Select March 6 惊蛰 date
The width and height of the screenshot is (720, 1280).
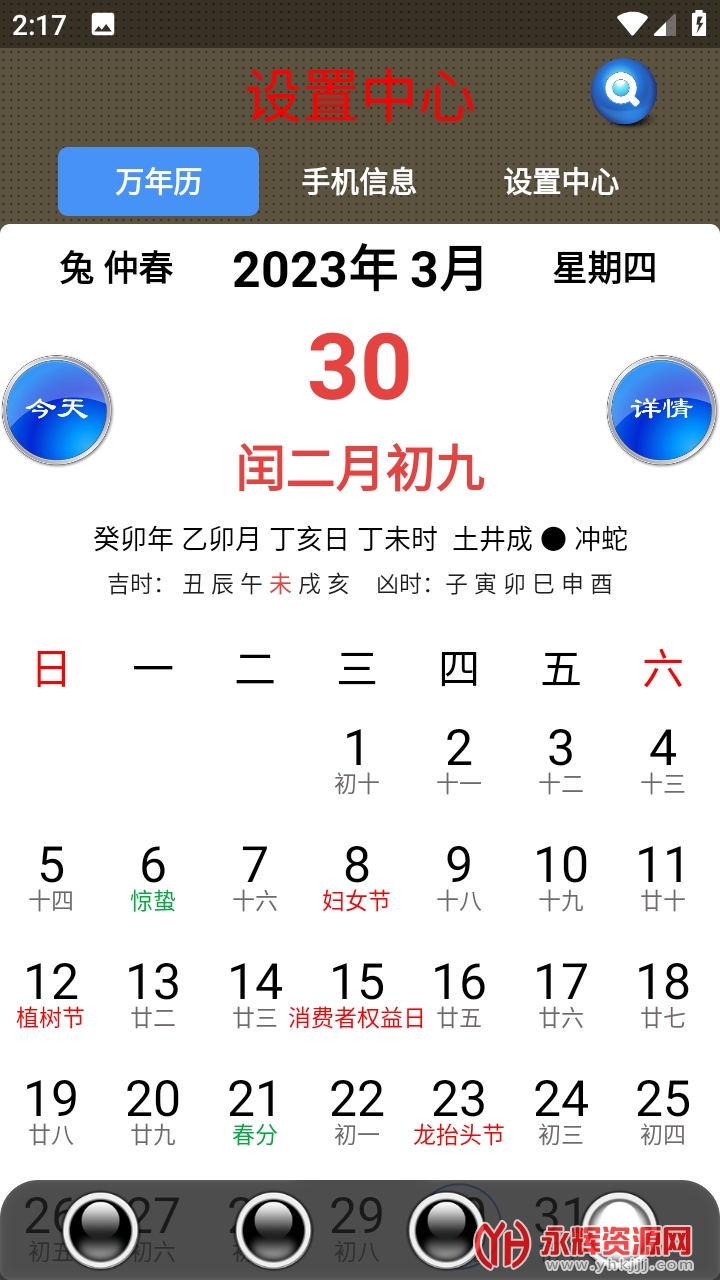tap(152, 877)
